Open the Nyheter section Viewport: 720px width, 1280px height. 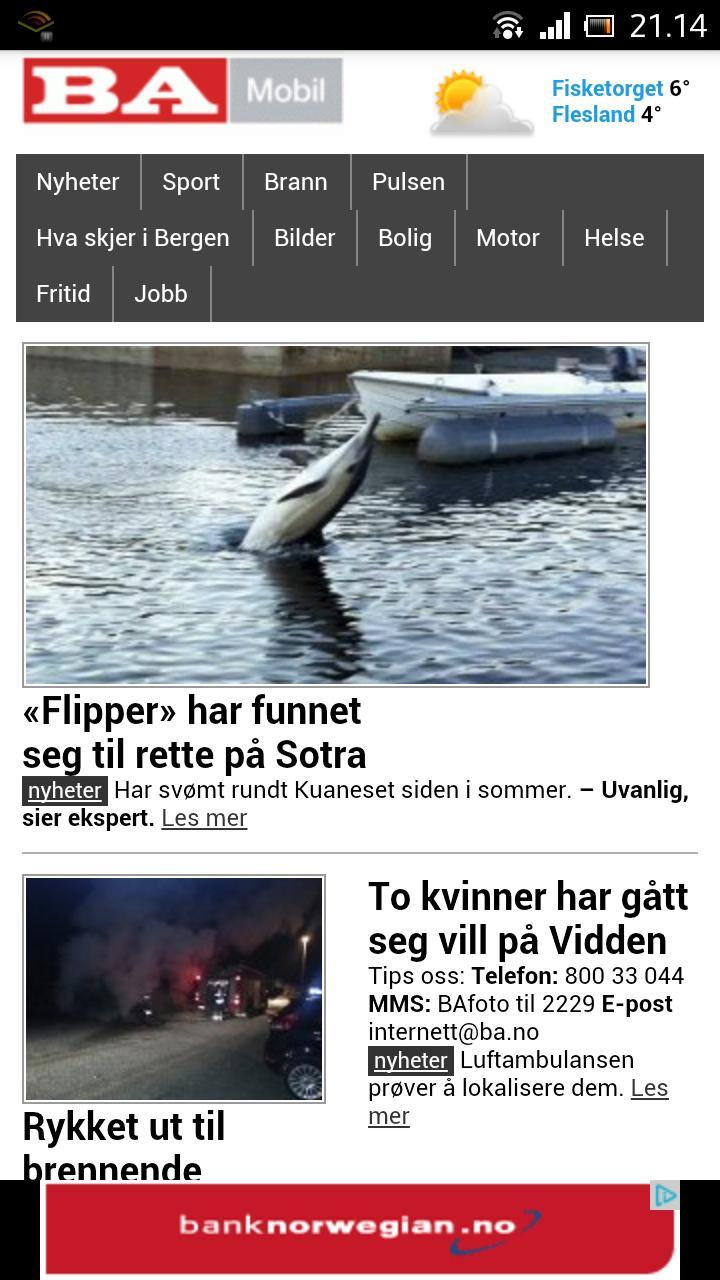pyautogui.click(x=78, y=181)
